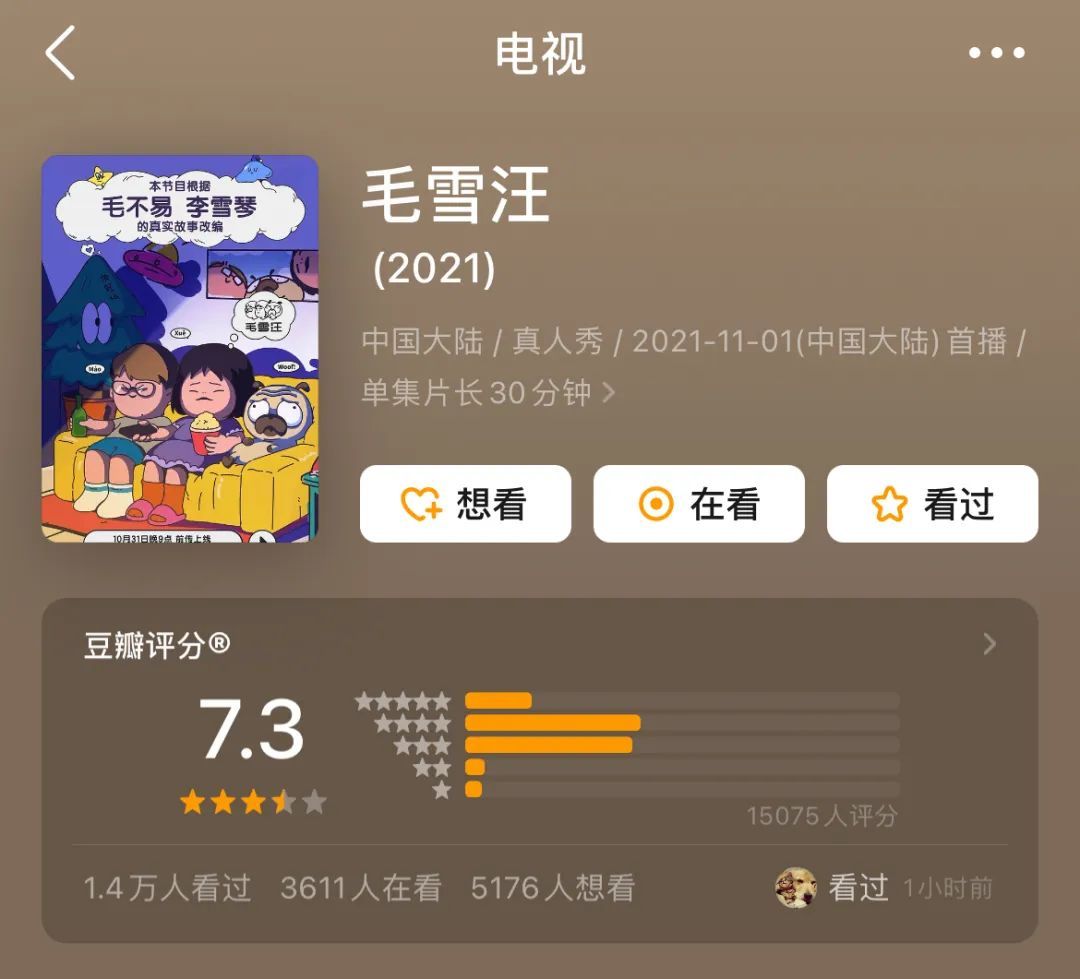Open the 豆瓣评分 rating details chevron
Screen dimensions: 1080x979
[x=989, y=644]
